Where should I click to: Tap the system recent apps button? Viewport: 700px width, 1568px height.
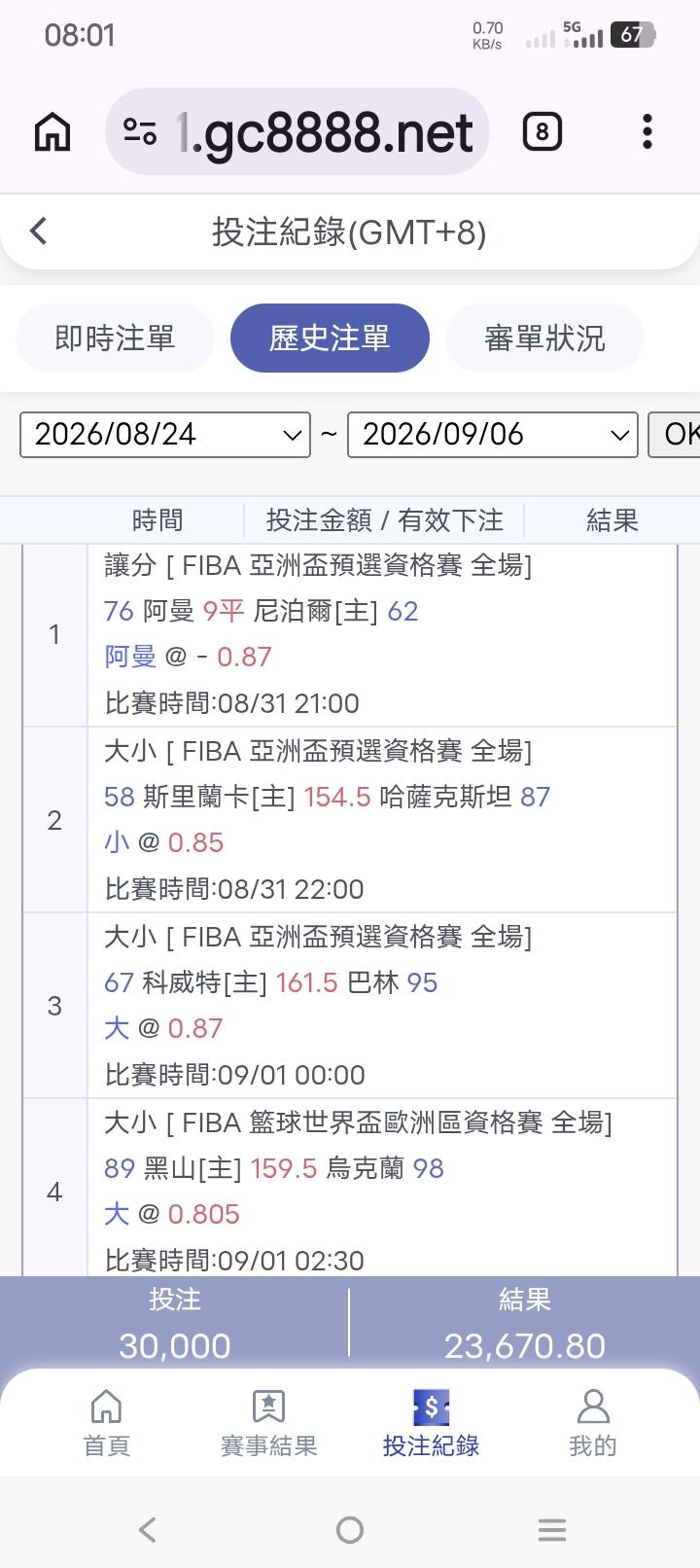(x=551, y=1530)
